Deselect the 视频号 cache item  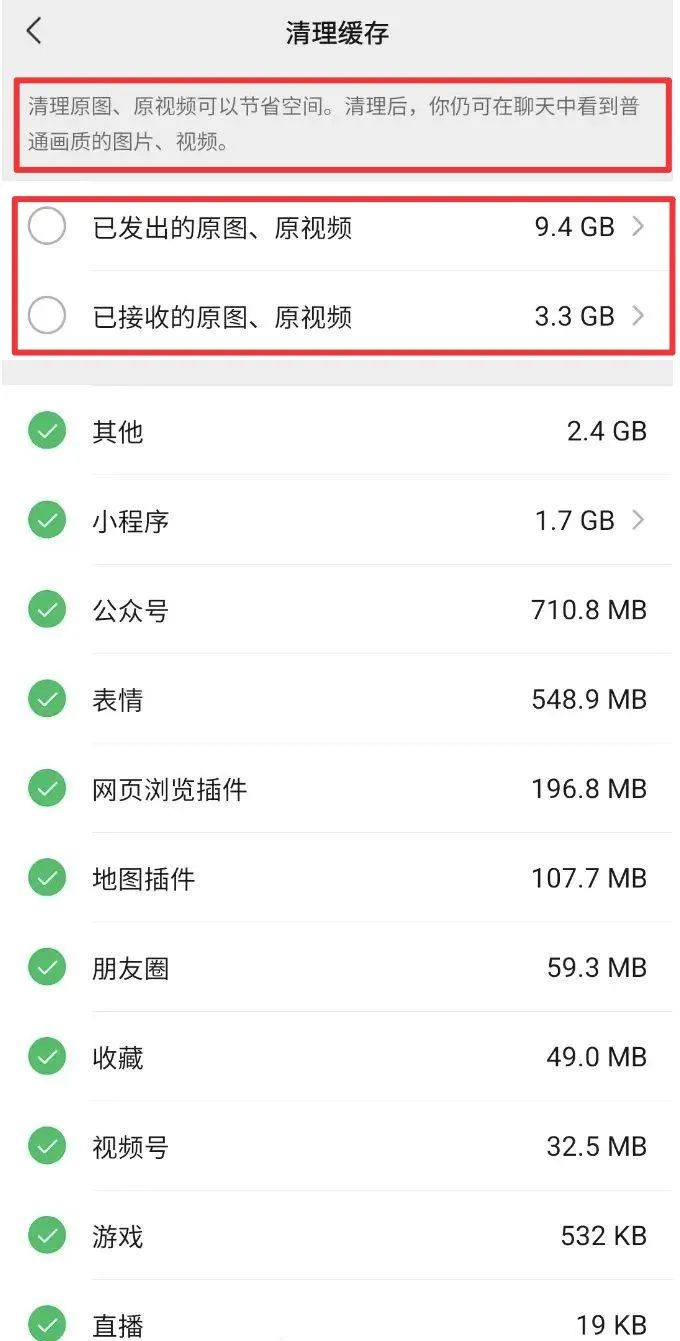(47, 1146)
